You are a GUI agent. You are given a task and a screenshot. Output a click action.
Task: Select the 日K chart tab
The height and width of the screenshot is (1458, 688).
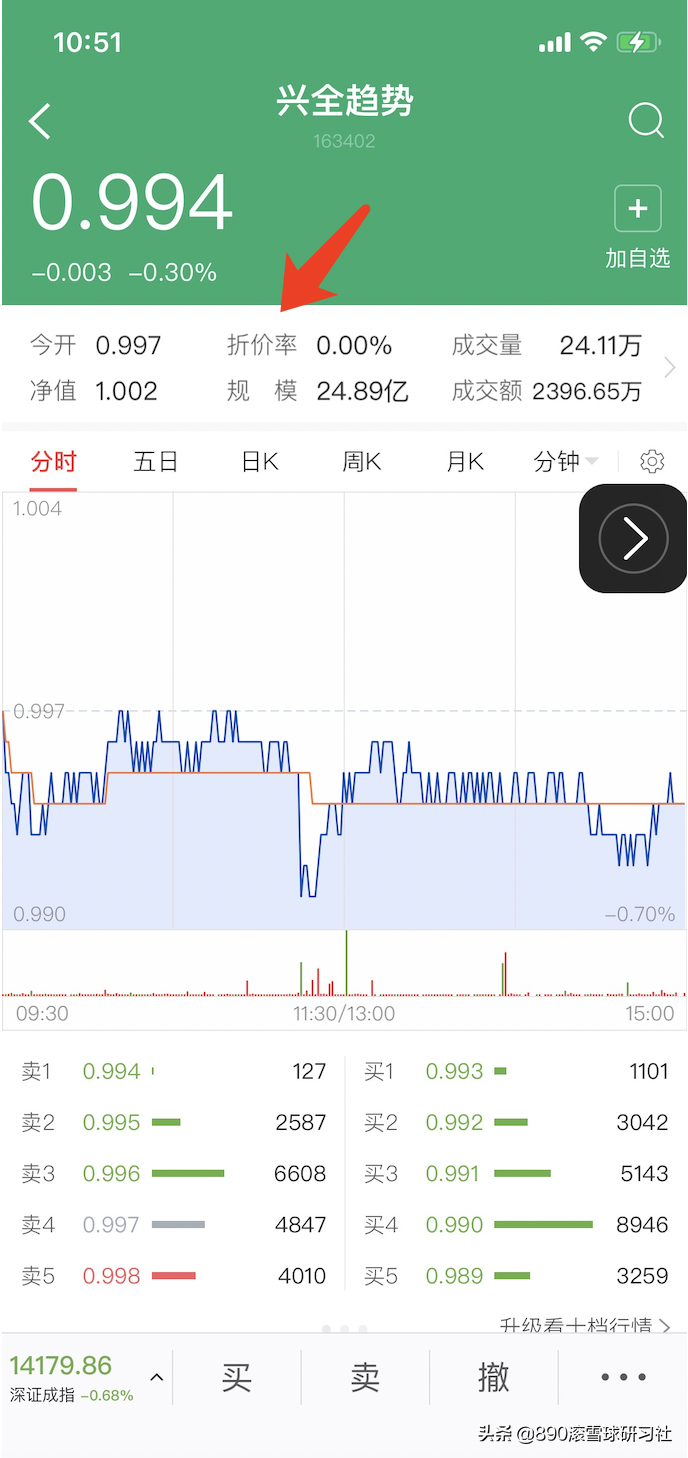(260, 462)
